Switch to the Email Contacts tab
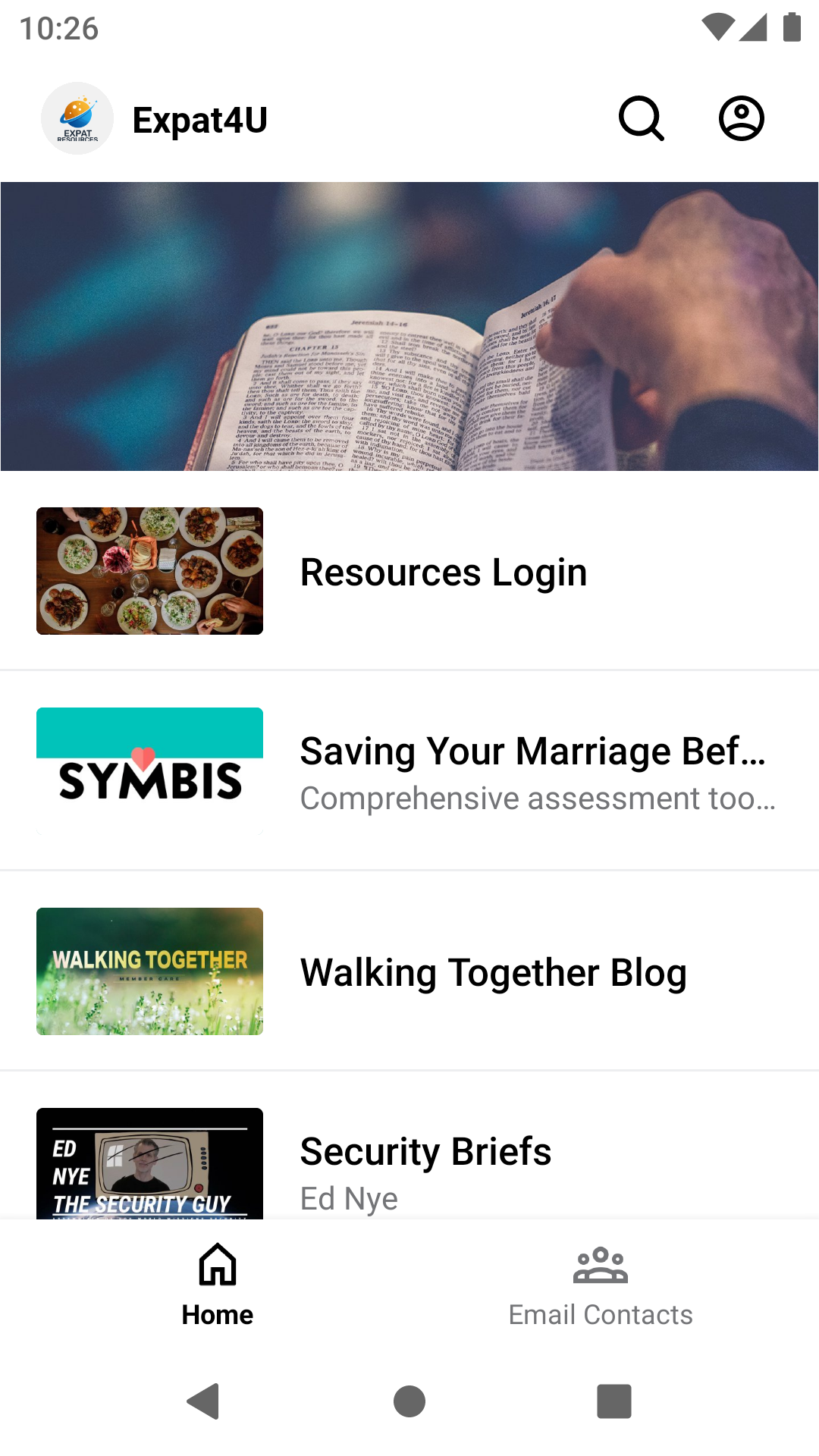 (601, 1289)
